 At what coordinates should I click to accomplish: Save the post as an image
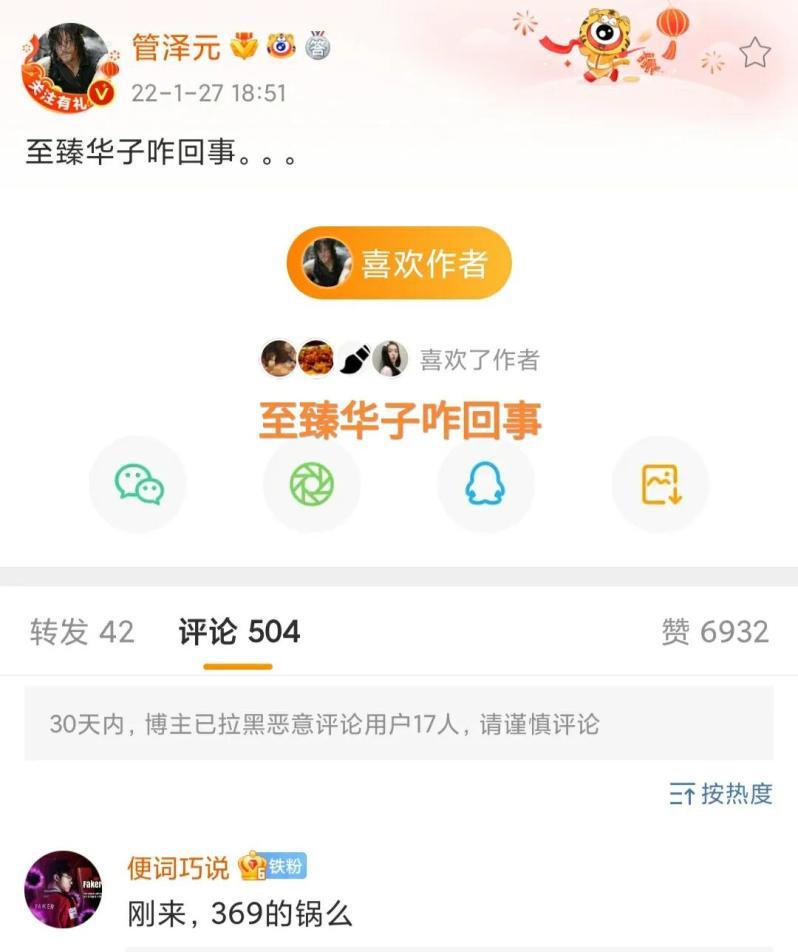[x=660, y=485]
